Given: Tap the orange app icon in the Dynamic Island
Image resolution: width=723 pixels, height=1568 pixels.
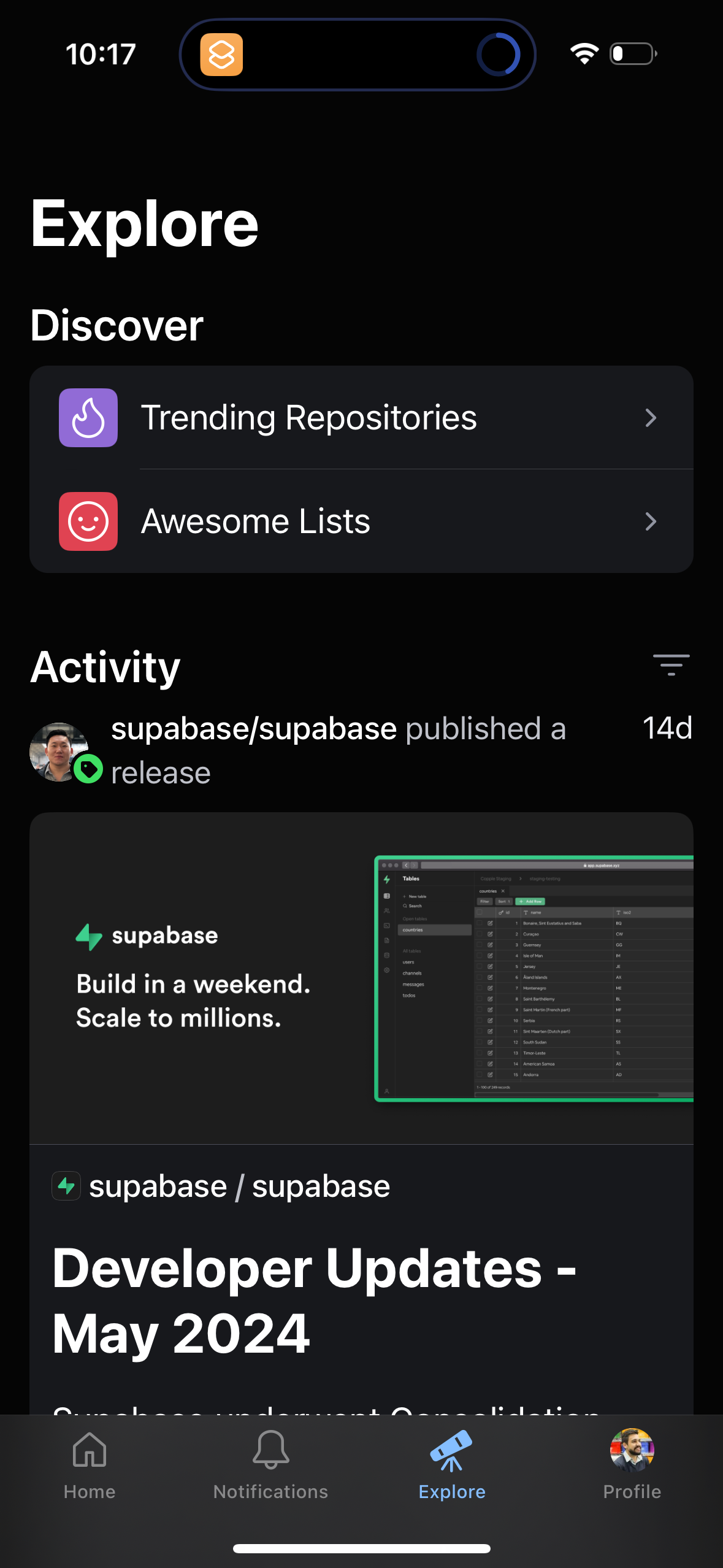Looking at the screenshot, I should click(221, 54).
